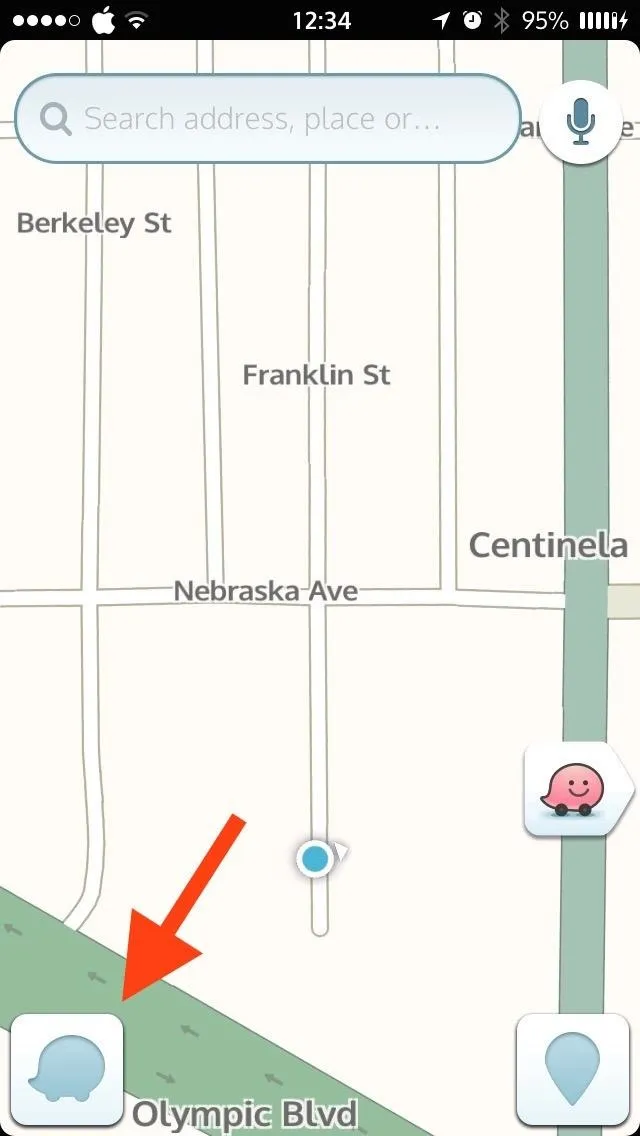The width and height of the screenshot is (640, 1136).
Task: Tap the pink Wazer car icon
Action: coord(570,789)
